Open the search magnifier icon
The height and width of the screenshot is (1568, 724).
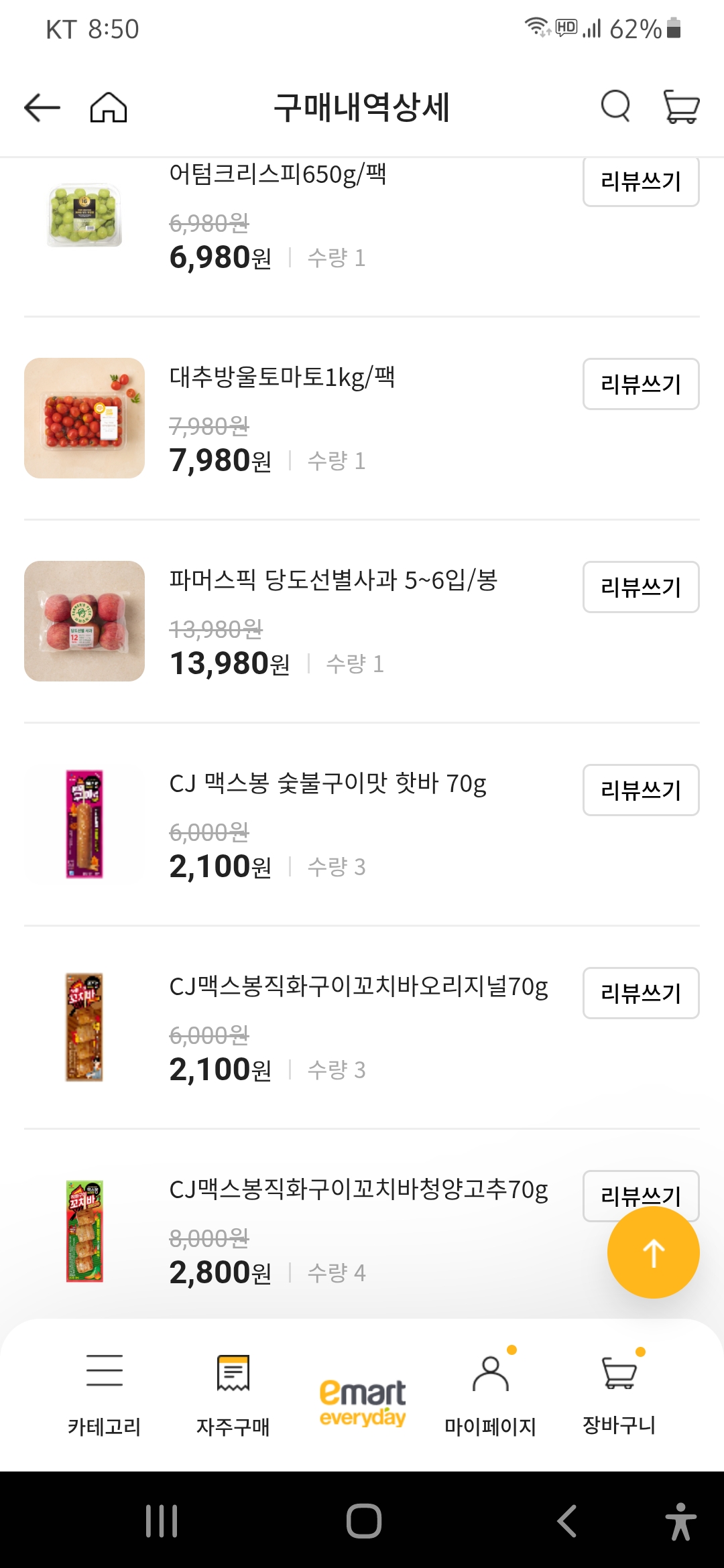coord(615,107)
